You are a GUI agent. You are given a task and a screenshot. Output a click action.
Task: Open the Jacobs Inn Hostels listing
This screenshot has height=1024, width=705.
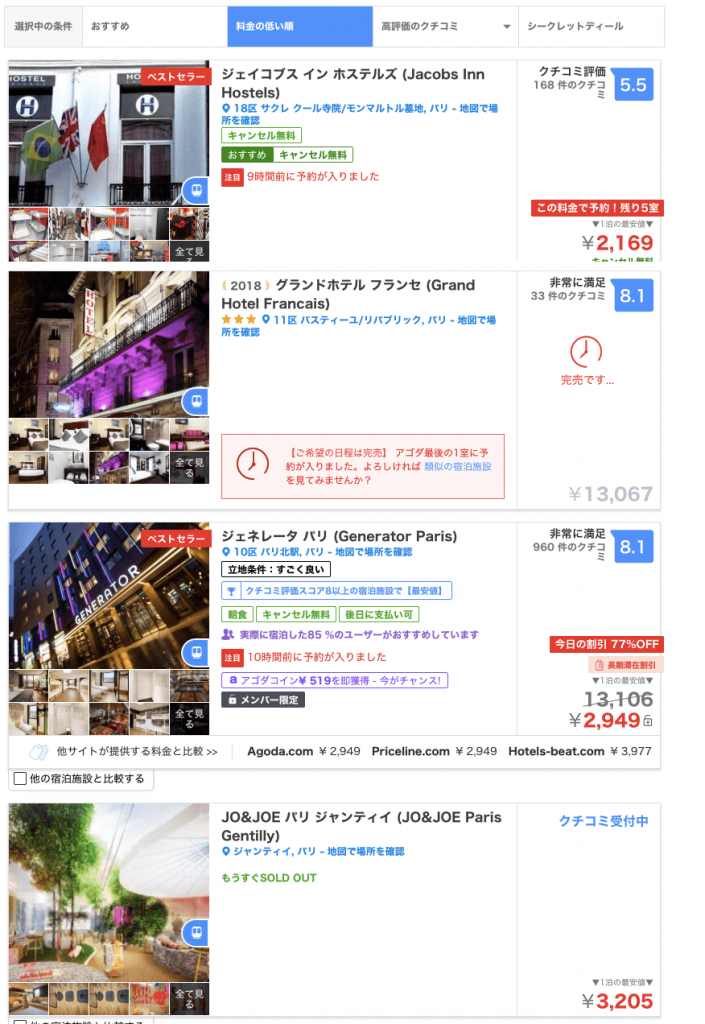(350, 83)
